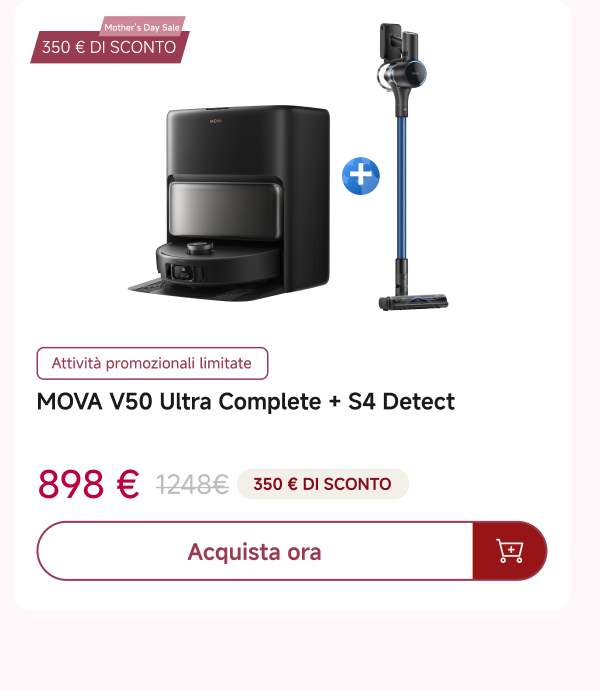600x690 pixels.
Task: Open the MOVA V50 Ultra Complete product image
Action: point(232,198)
